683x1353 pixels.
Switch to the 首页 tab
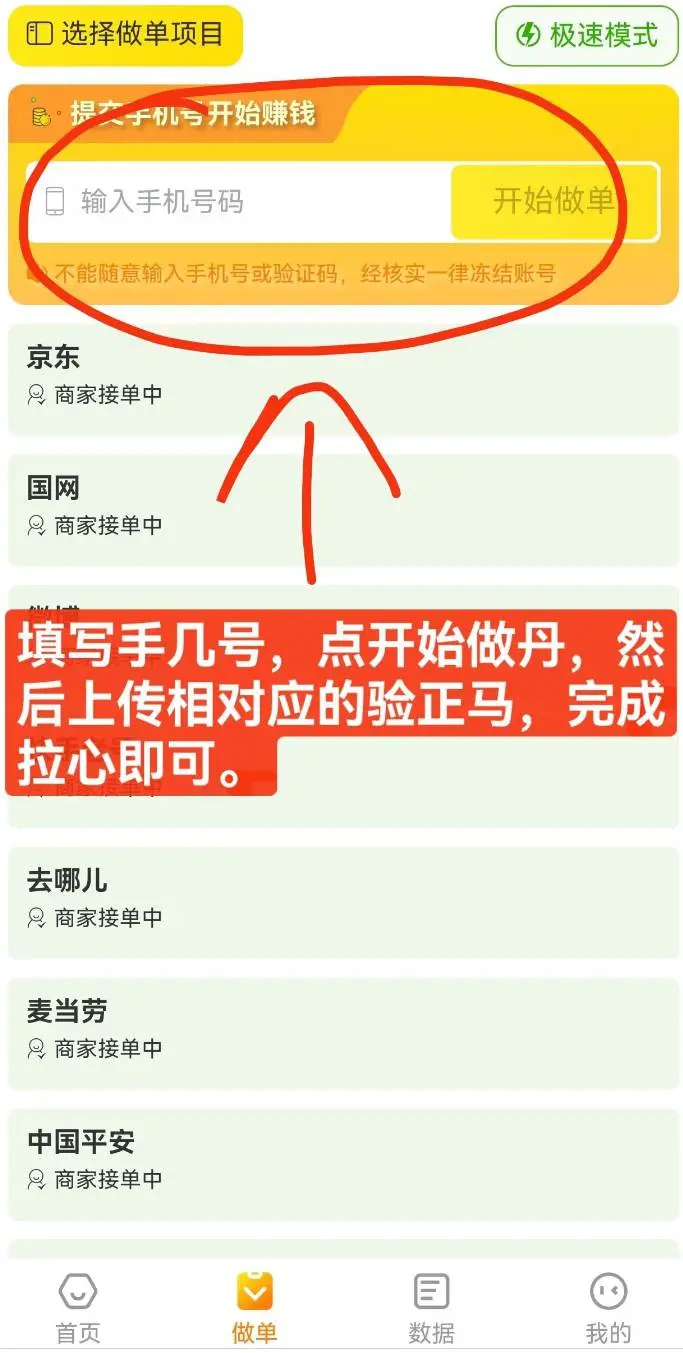(78, 1308)
